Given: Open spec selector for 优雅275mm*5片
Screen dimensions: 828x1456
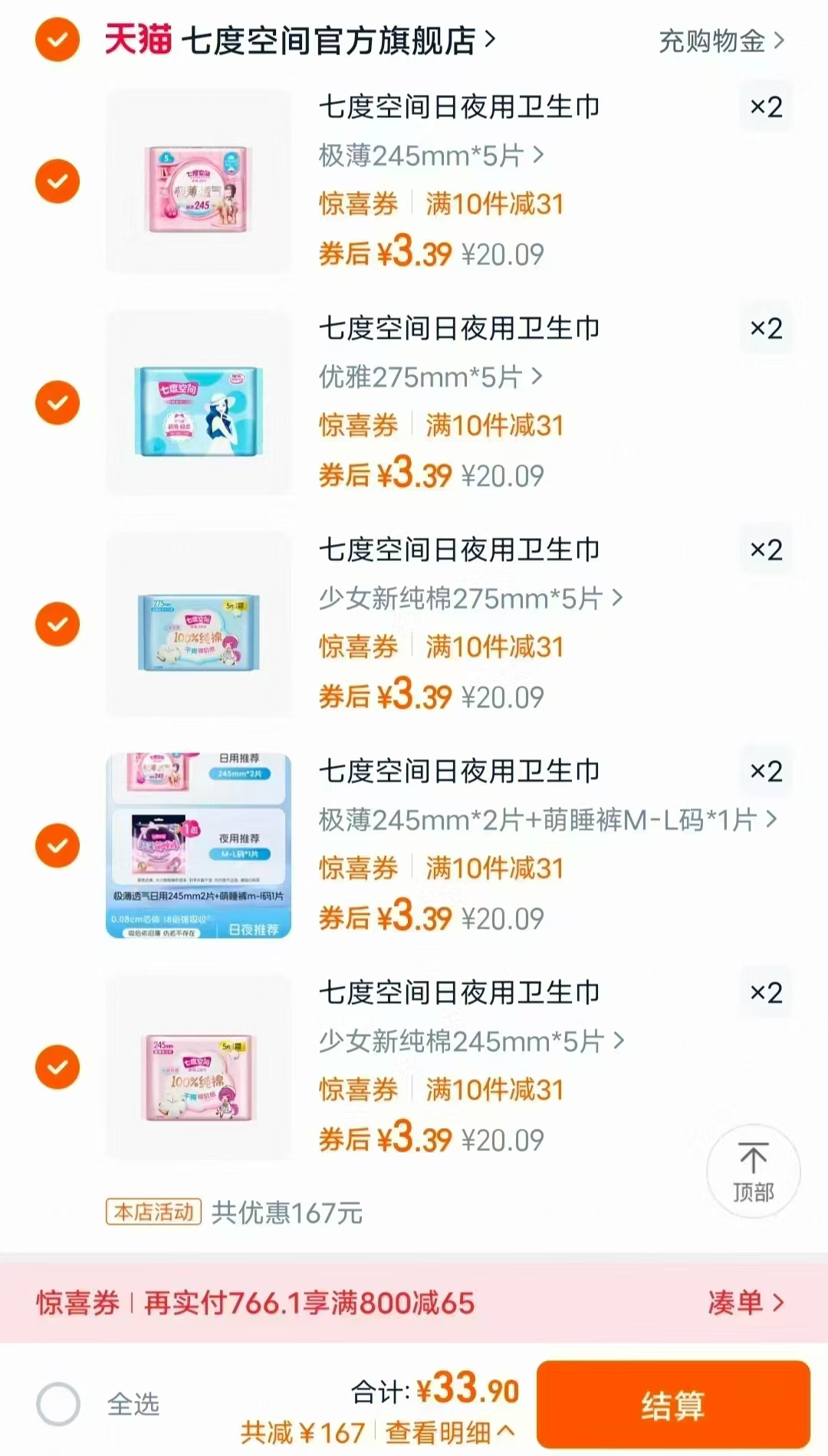Looking at the screenshot, I should click(x=429, y=376).
